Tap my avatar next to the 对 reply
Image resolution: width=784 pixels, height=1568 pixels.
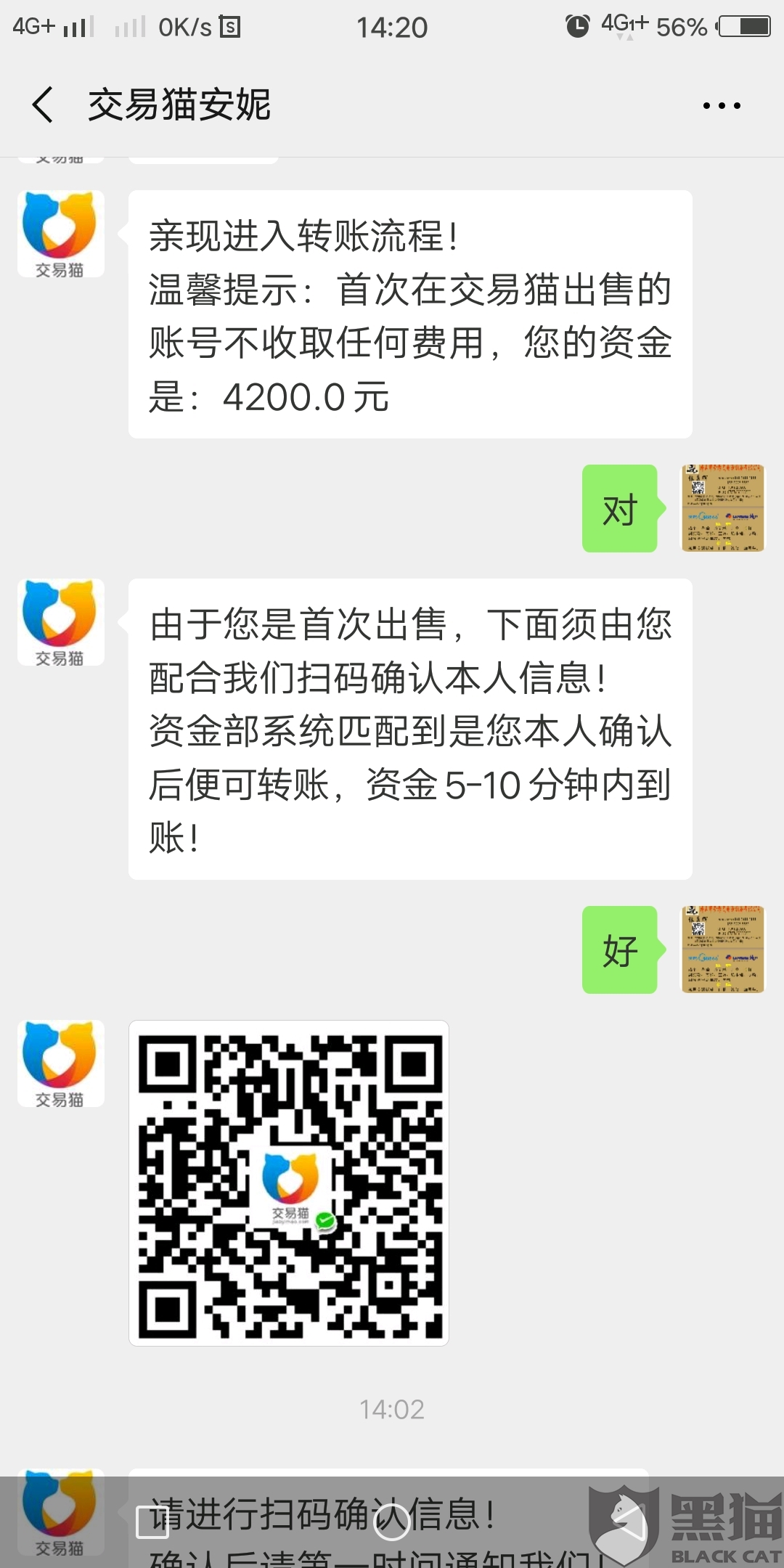pyautogui.click(x=722, y=508)
